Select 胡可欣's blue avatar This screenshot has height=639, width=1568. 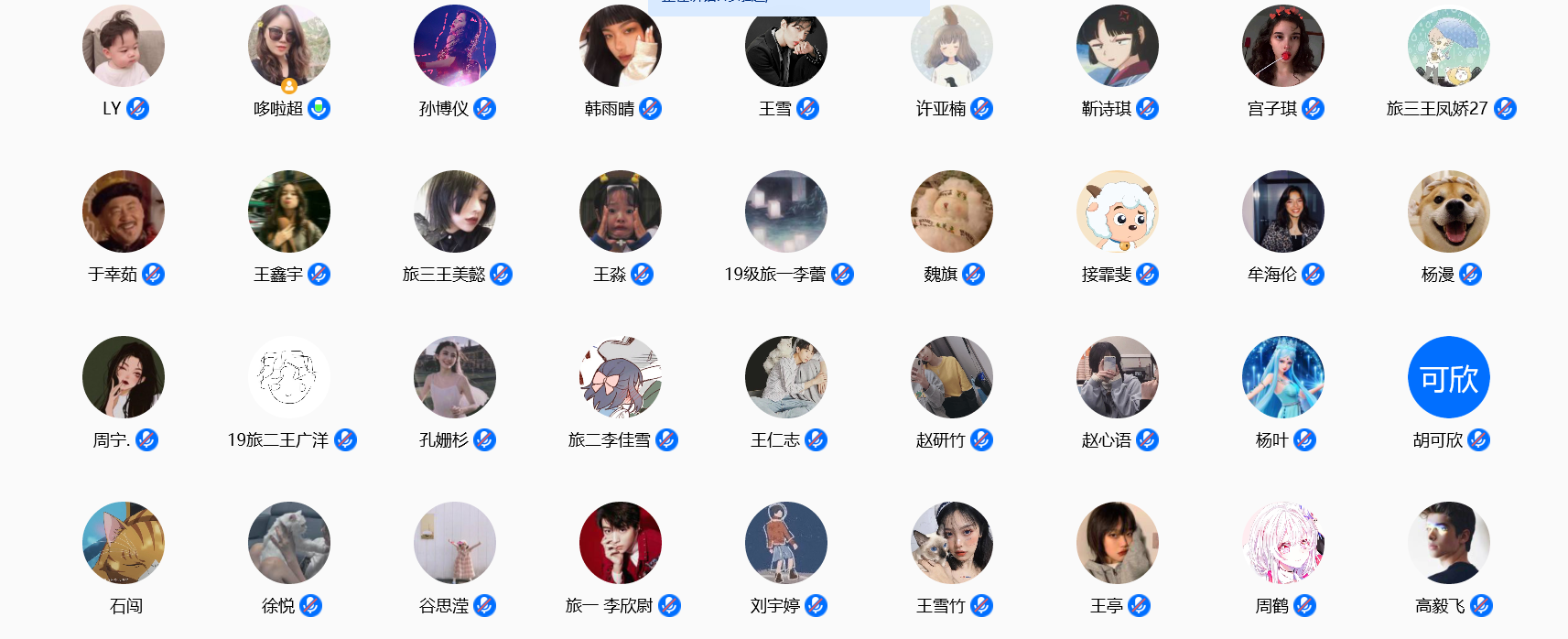click(1449, 377)
